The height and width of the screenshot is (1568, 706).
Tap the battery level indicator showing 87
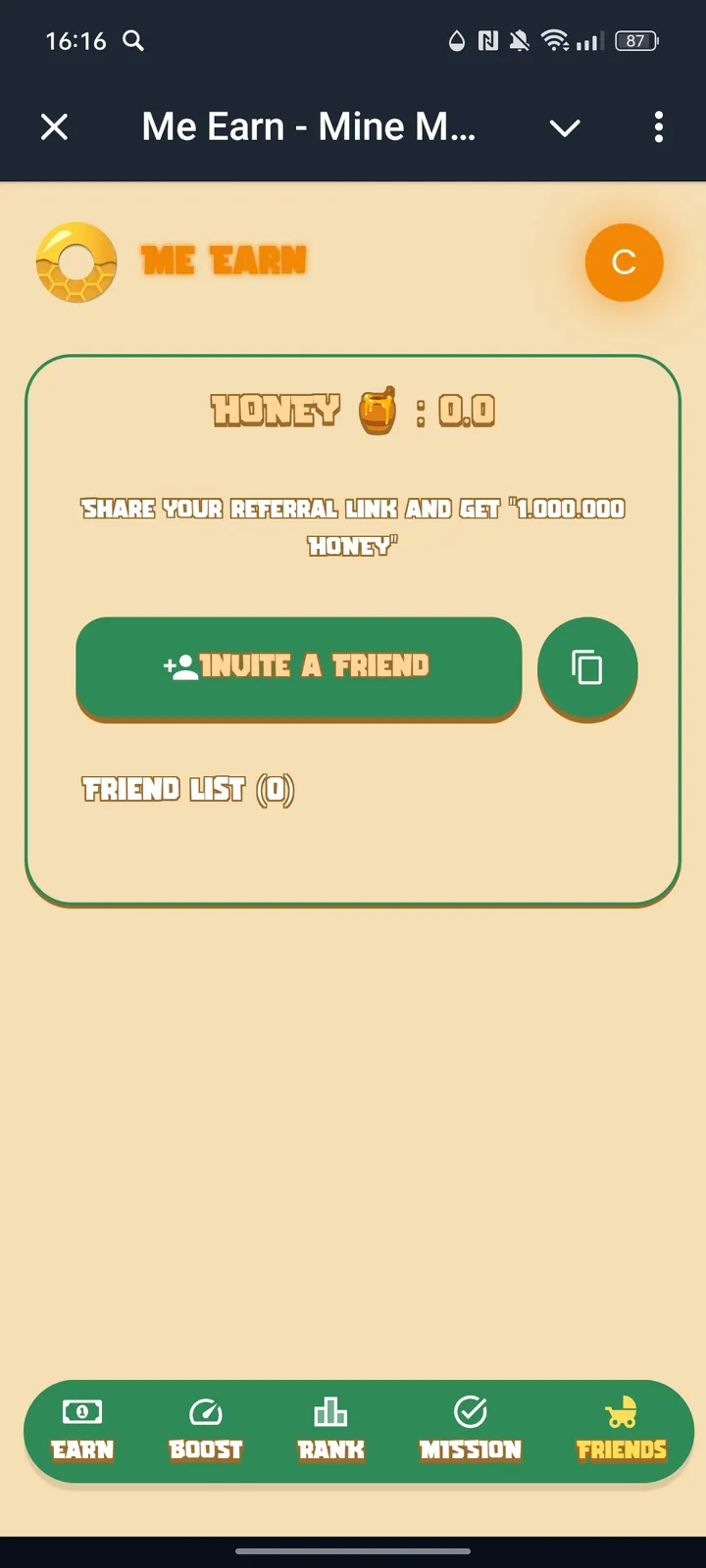pos(635,41)
